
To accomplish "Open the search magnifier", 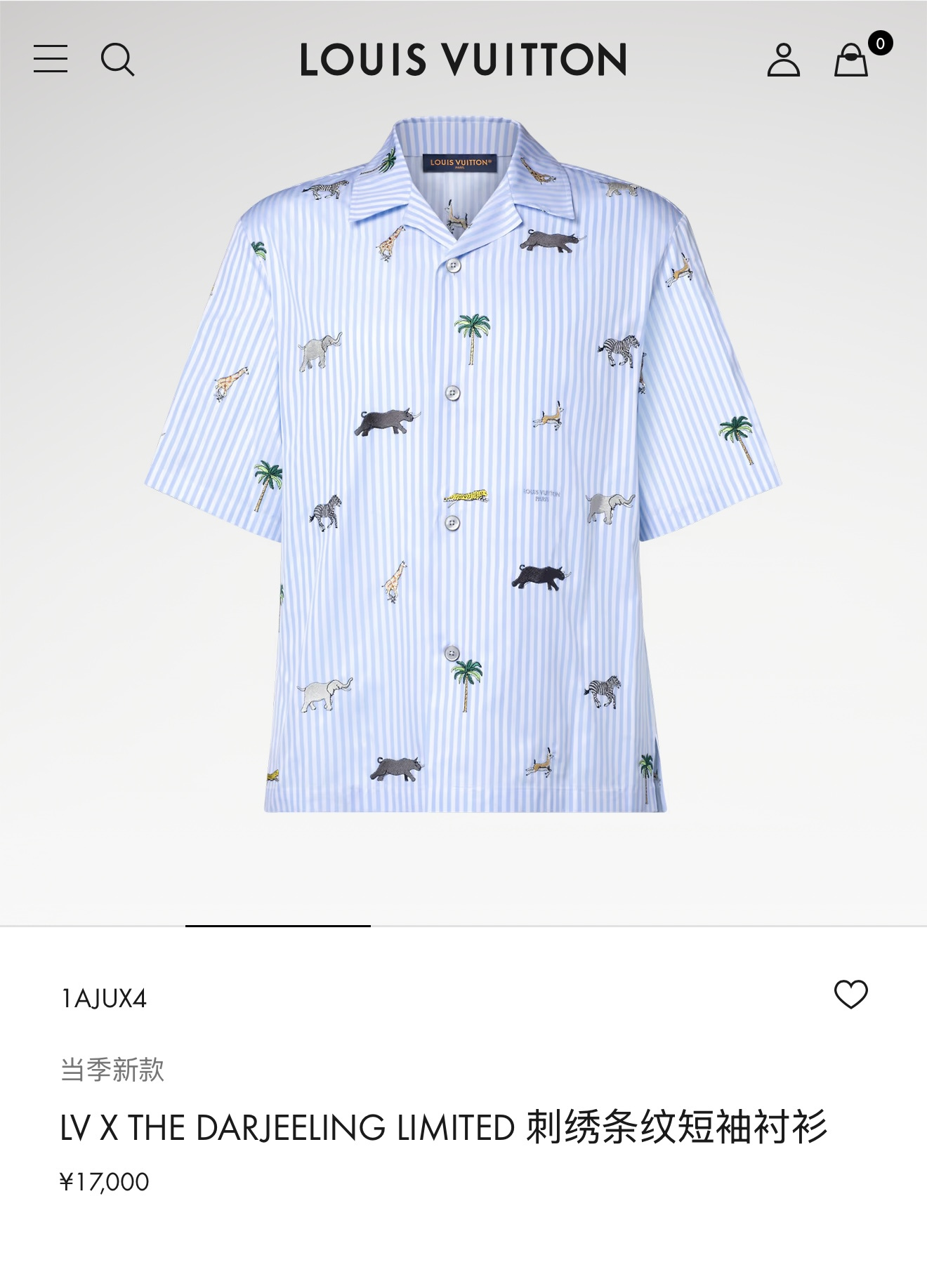I will (117, 59).
